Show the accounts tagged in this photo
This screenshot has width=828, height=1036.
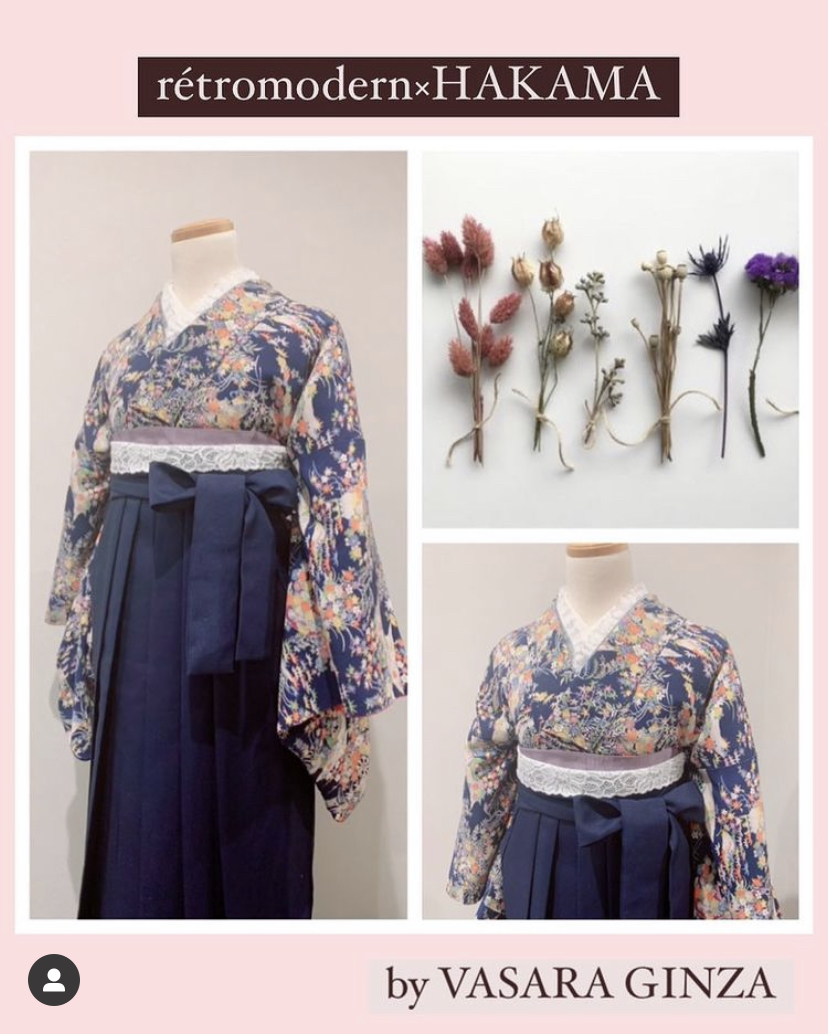point(54,980)
